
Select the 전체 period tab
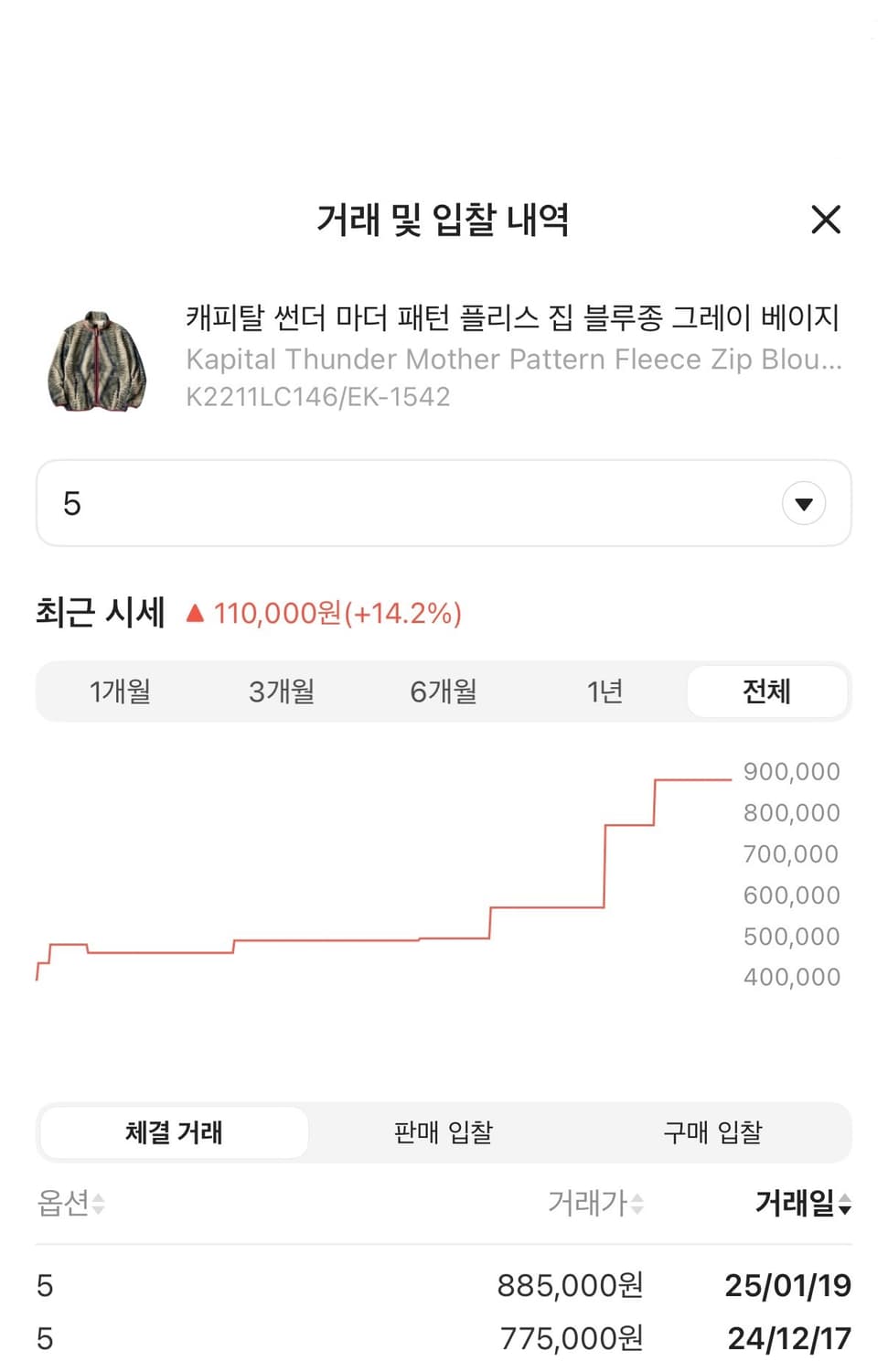pyautogui.click(x=766, y=691)
